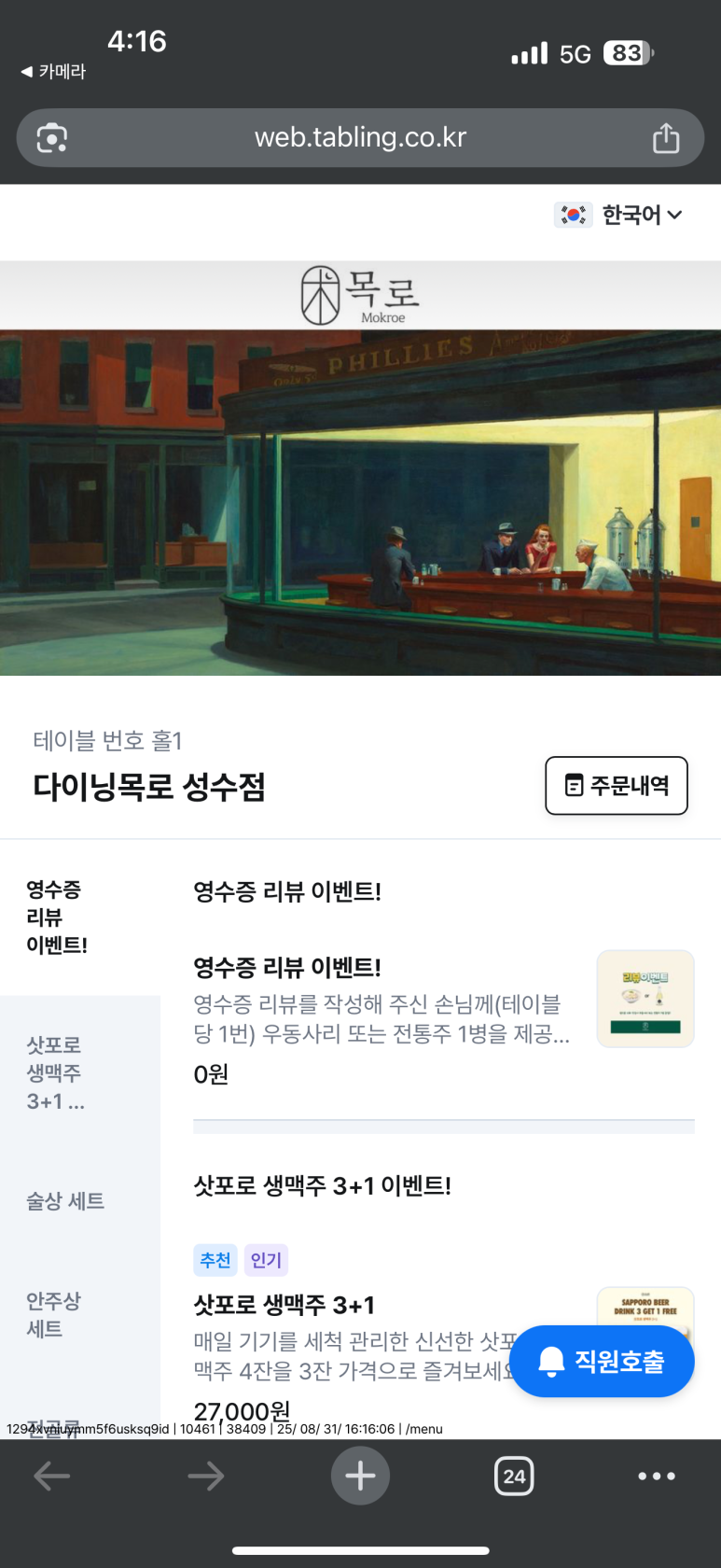Switch to the 삿포로 생맥주 3+1 category
This screenshot has height=1568, width=721.
[x=56, y=1073]
